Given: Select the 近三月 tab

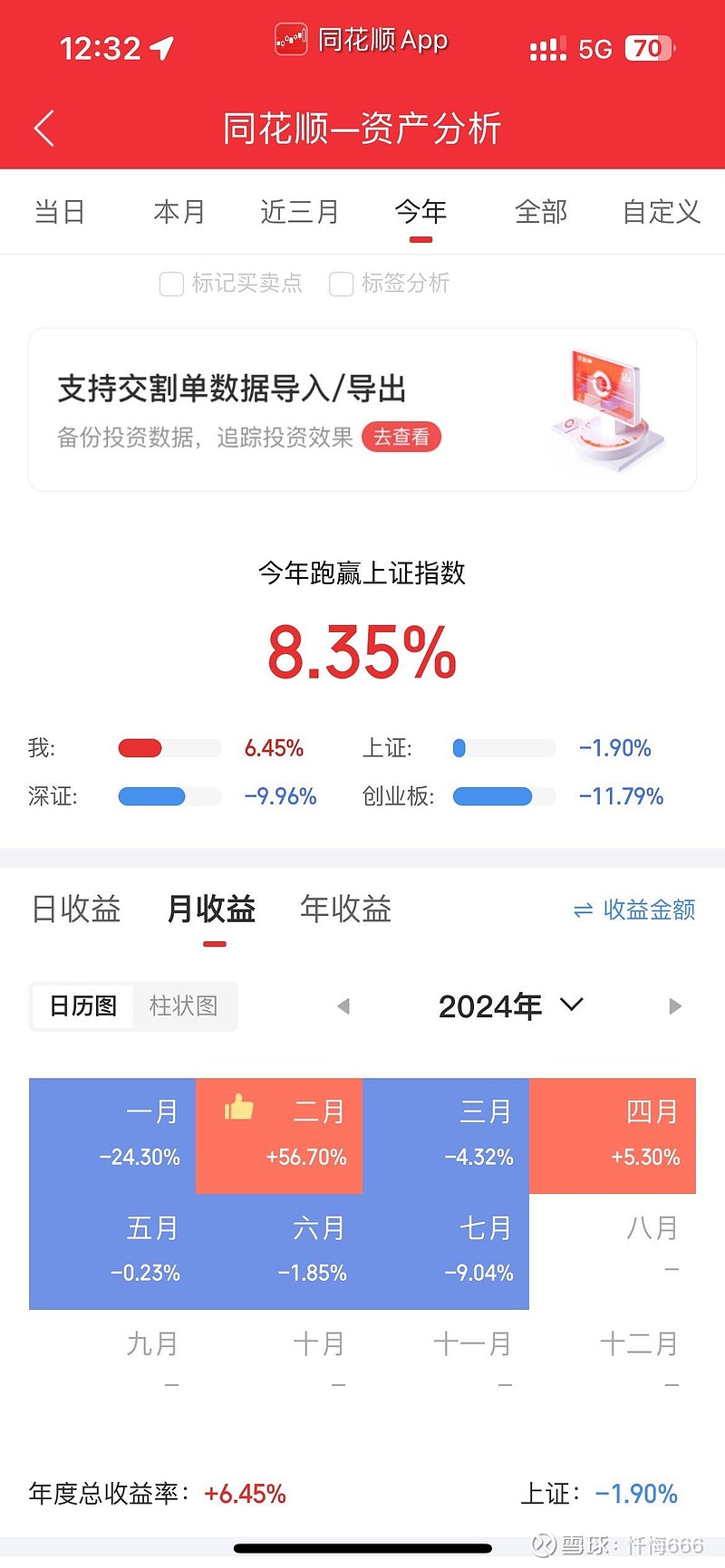Looking at the screenshot, I should (299, 212).
